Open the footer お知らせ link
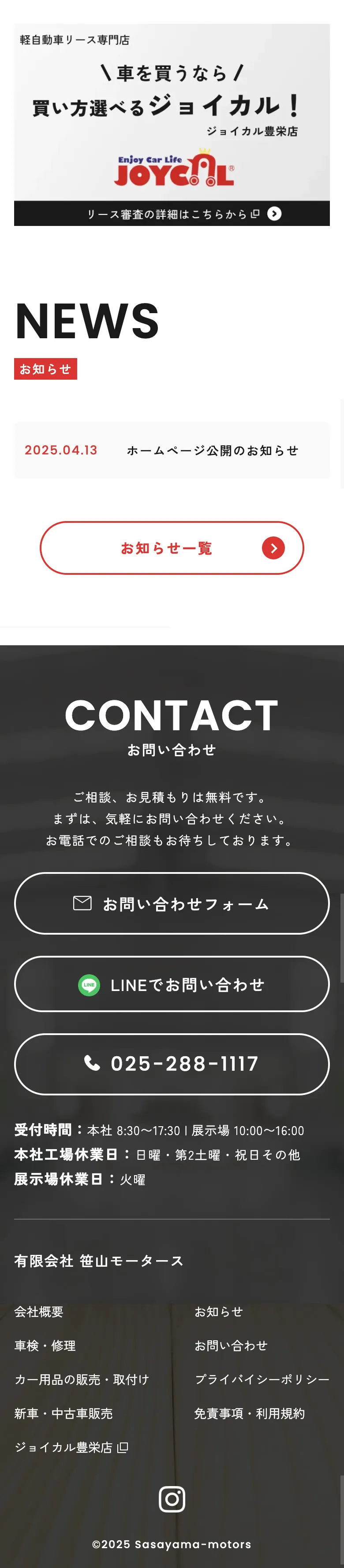 pos(218,1312)
